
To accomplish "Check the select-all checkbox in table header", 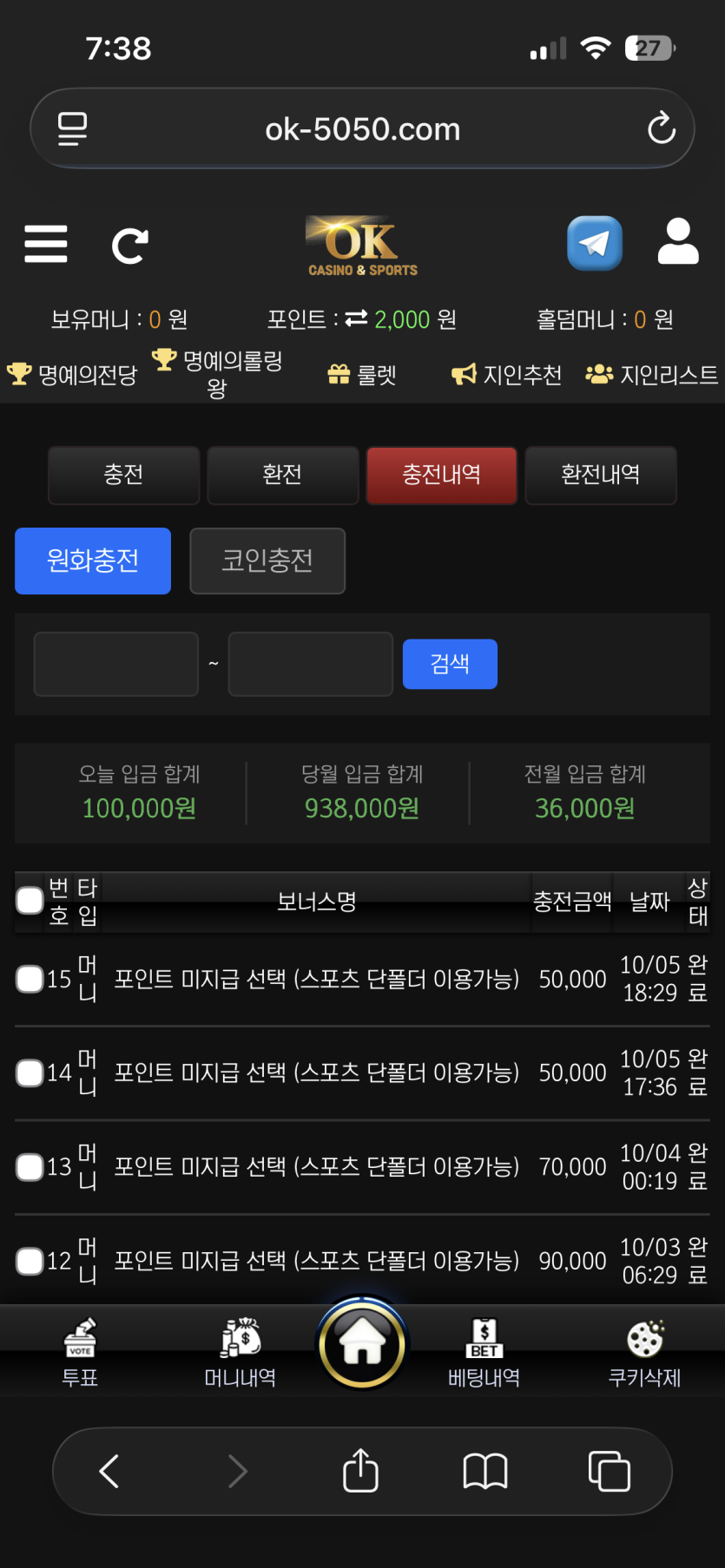I will point(30,901).
